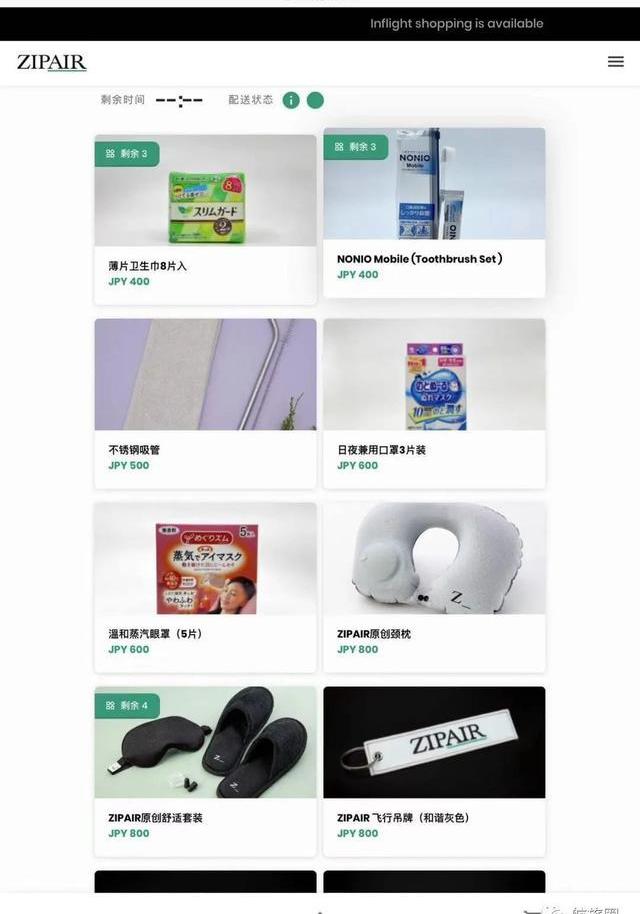
Task: Tap the ZIPAIR logo to go home
Action: [x=52, y=62]
